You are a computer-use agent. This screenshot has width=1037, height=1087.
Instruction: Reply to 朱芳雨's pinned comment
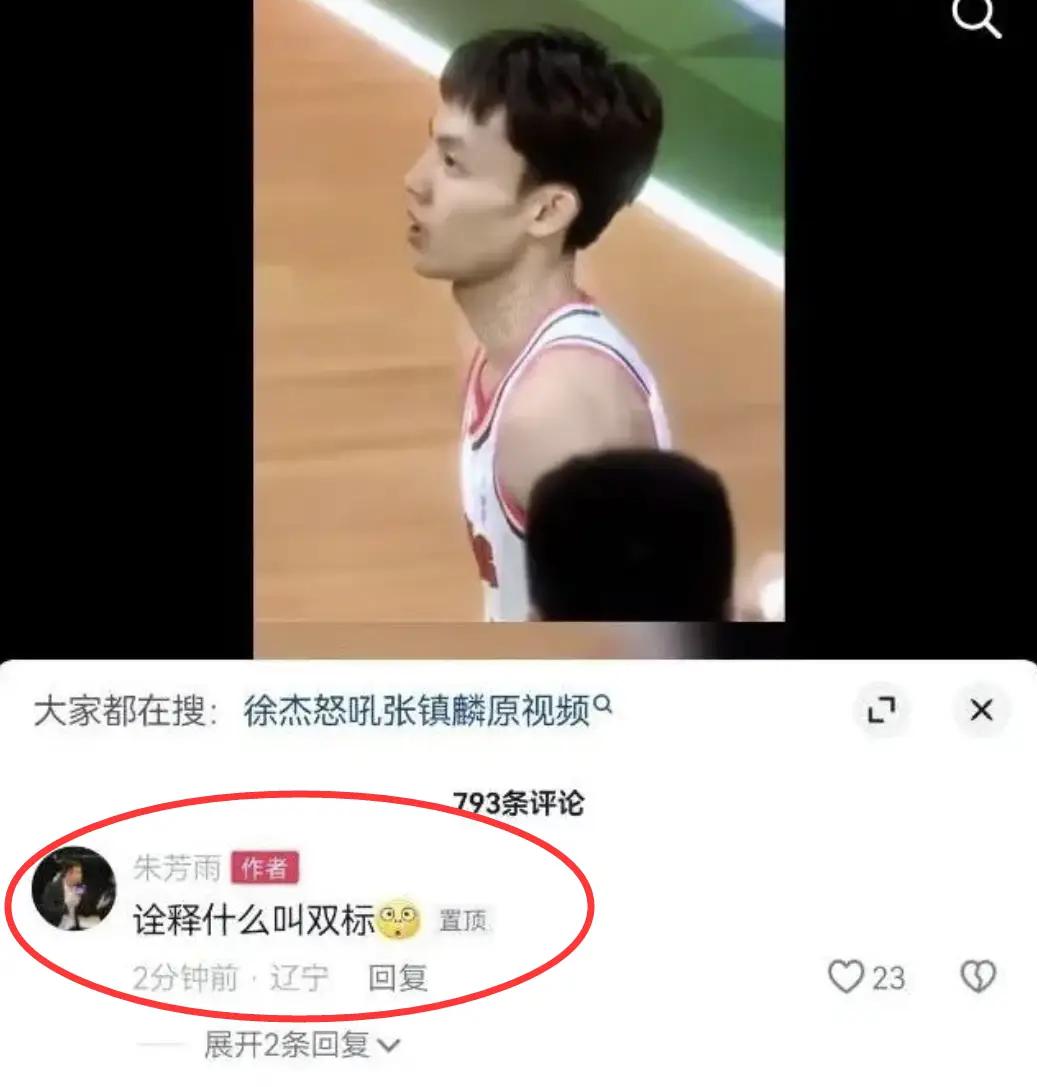[398, 977]
